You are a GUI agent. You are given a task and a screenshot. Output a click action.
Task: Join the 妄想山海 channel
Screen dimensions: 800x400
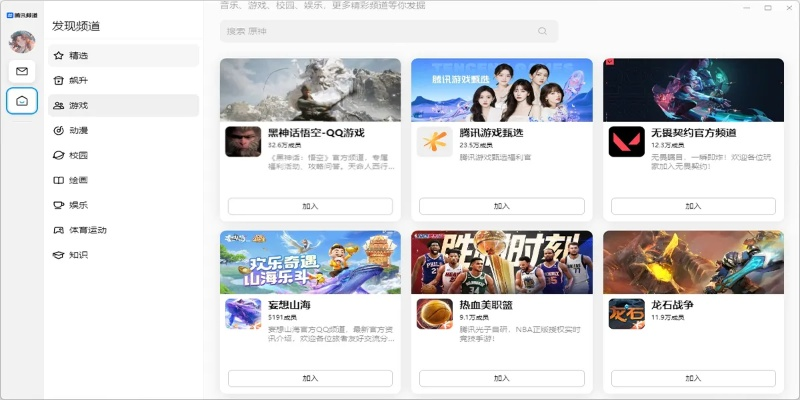(x=310, y=378)
